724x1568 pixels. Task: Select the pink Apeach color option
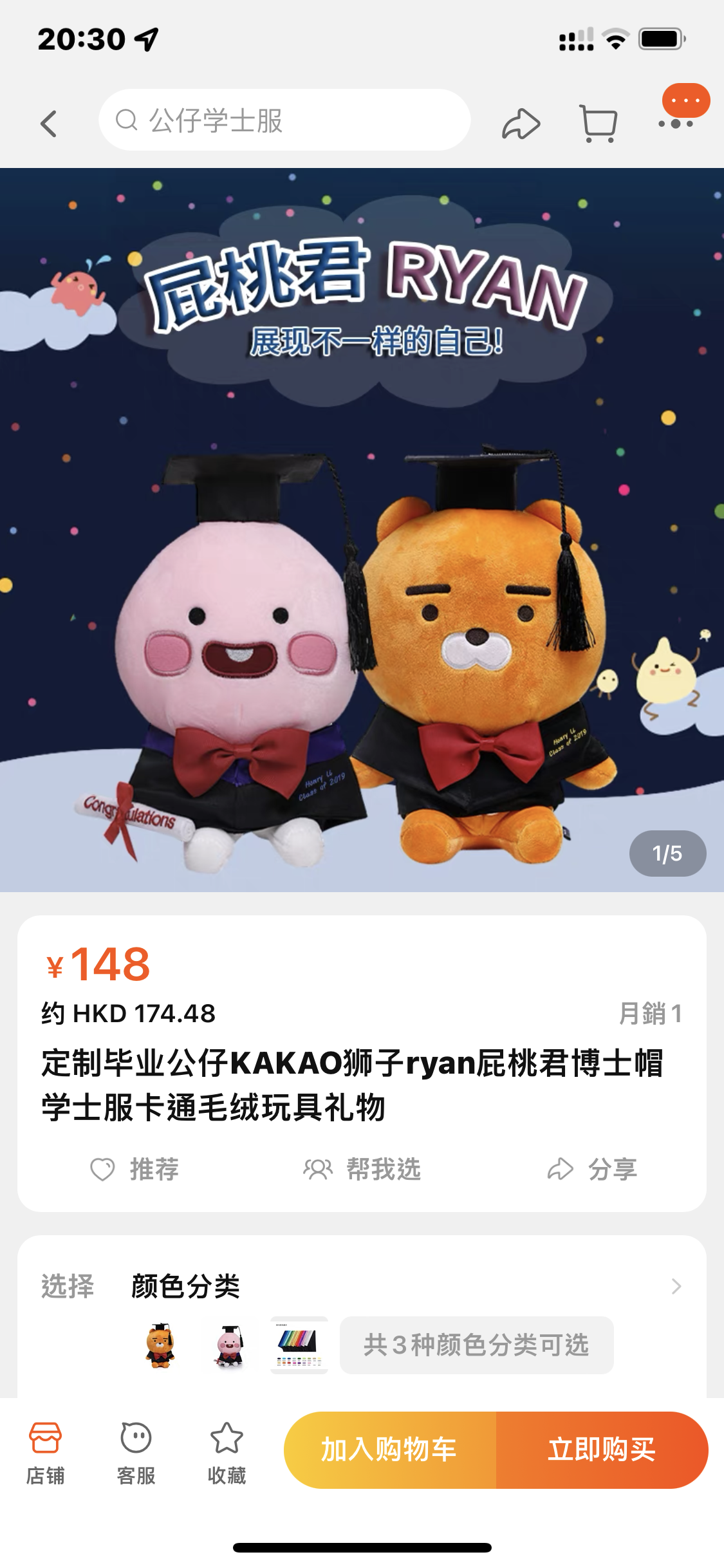point(229,1345)
